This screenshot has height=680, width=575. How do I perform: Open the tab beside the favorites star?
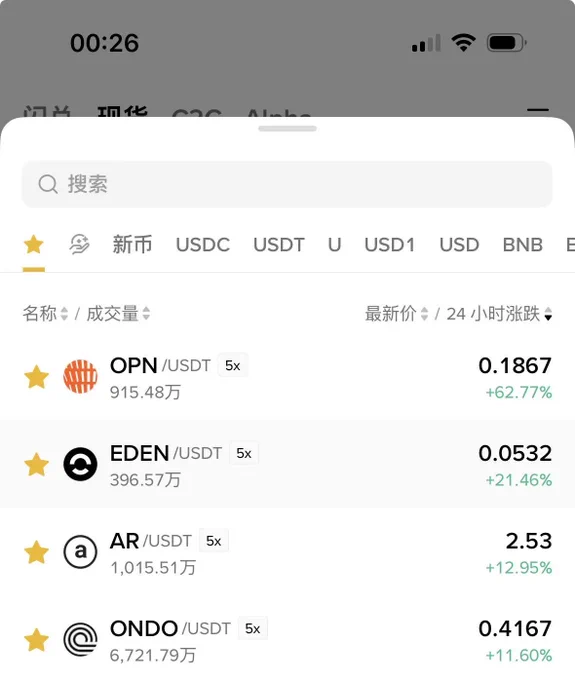79,245
